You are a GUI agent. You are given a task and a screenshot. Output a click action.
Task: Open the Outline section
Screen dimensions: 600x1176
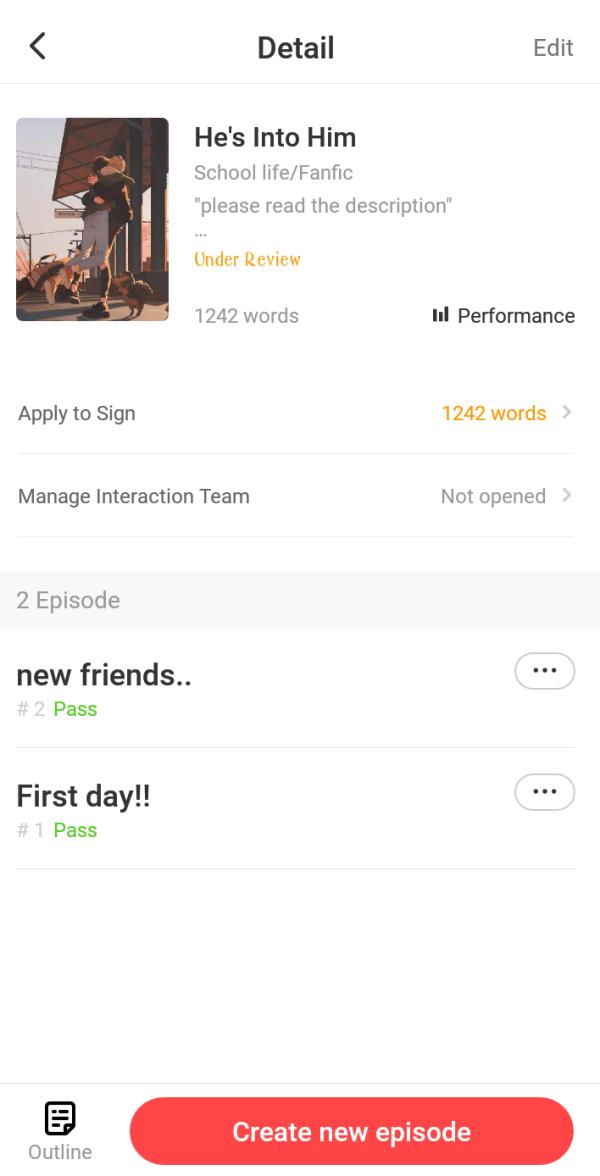60,1131
